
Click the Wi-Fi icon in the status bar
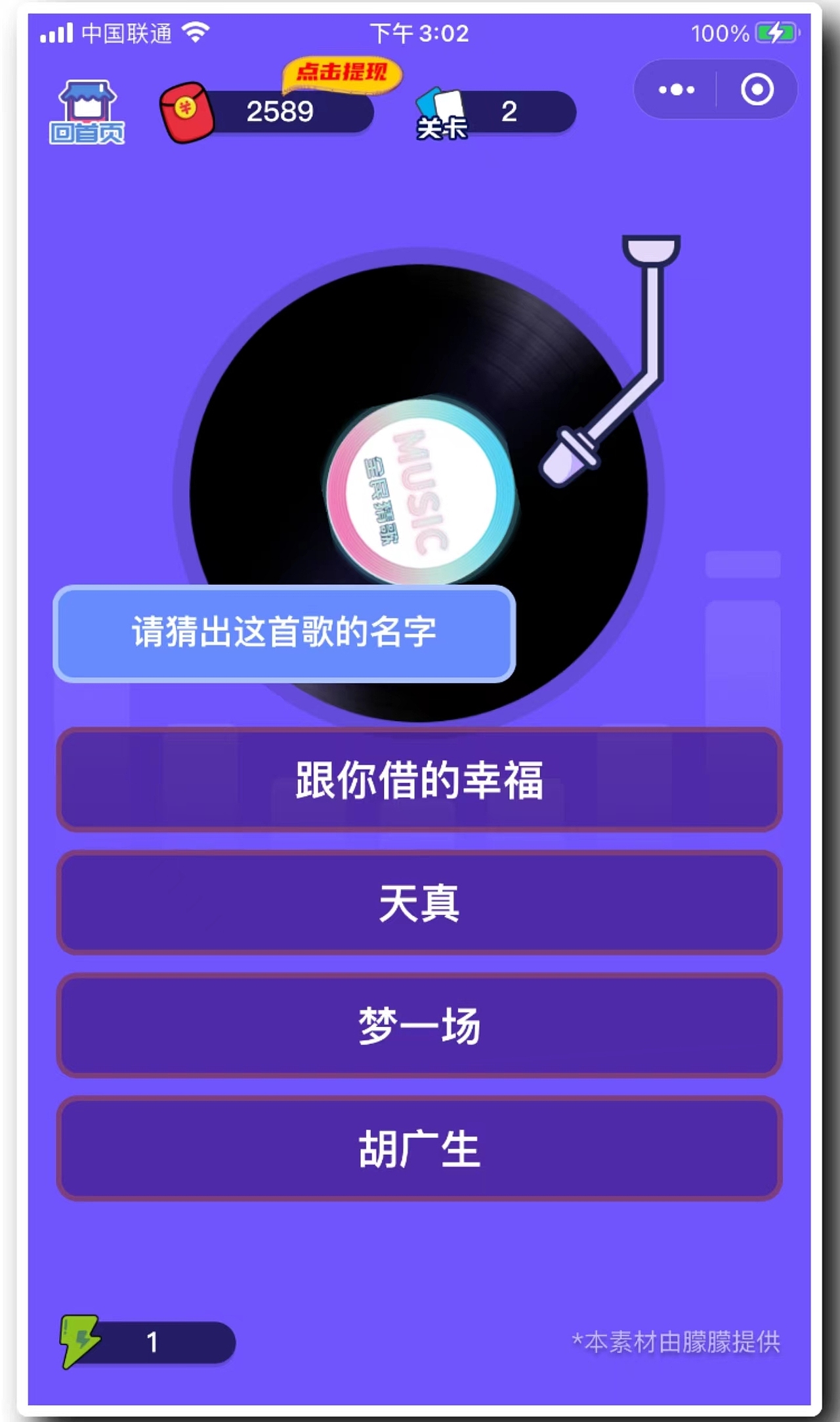click(x=195, y=31)
